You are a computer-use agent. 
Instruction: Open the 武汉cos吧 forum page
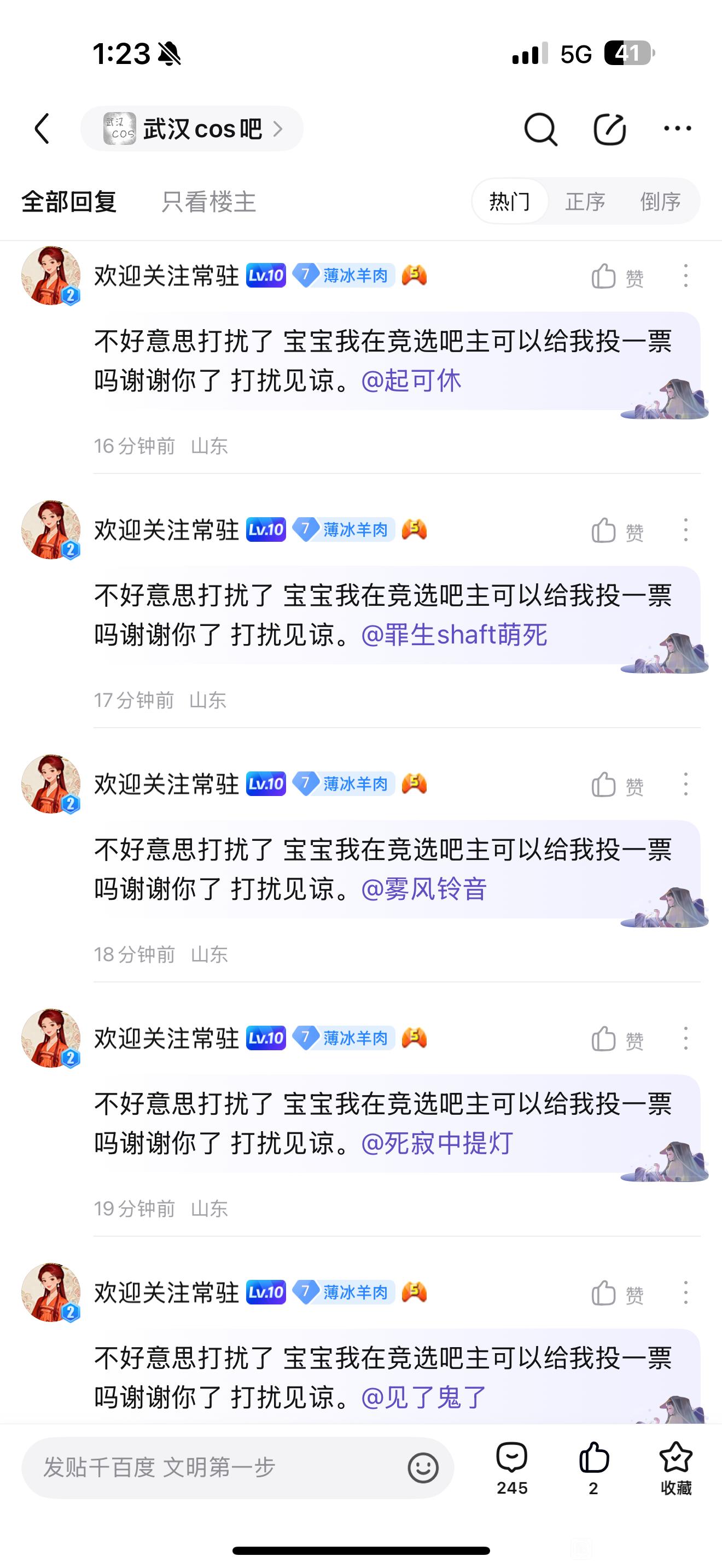192,128
